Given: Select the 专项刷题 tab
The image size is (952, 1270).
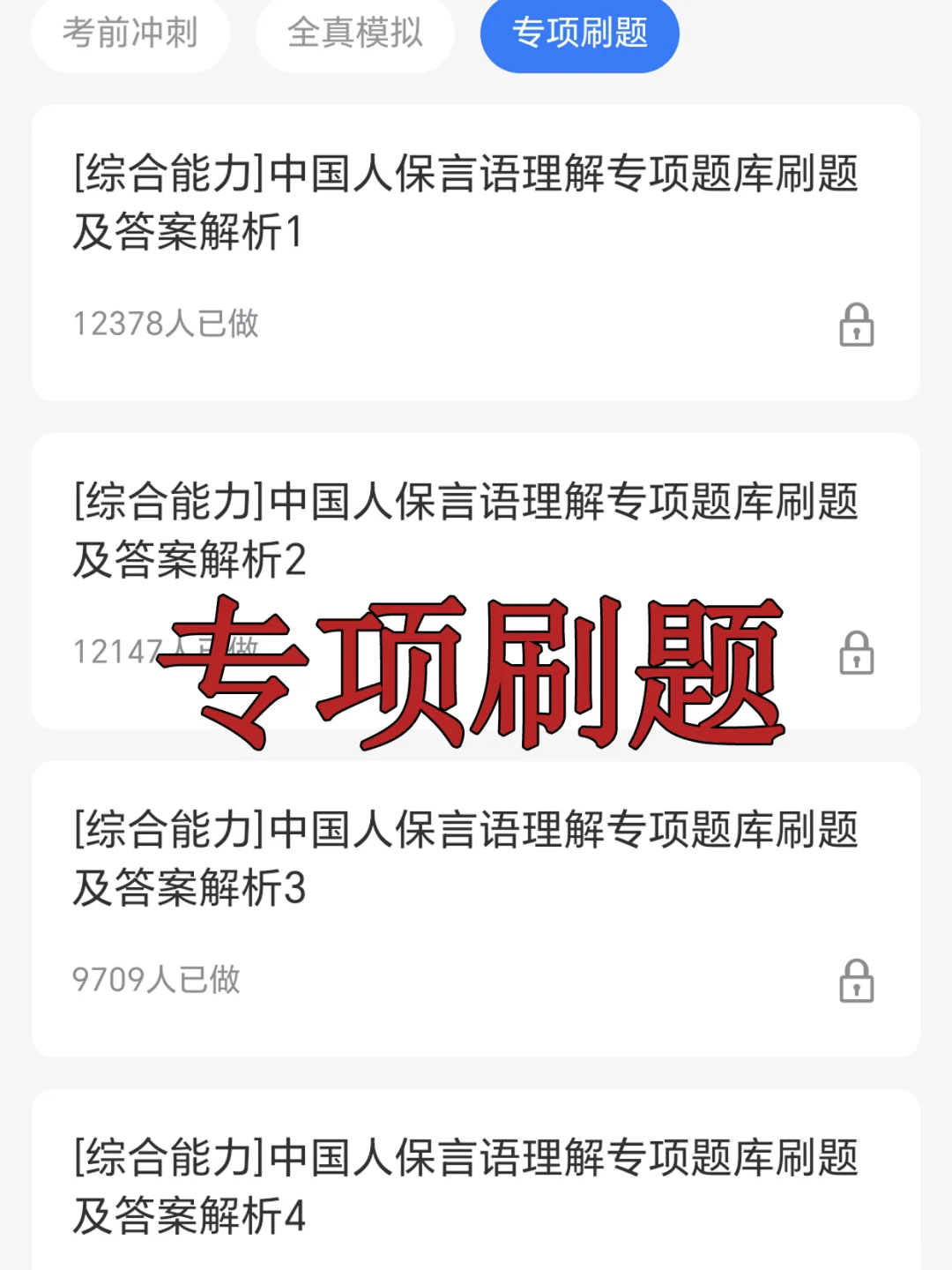Looking at the screenshot, I should [x=579, y=34].
